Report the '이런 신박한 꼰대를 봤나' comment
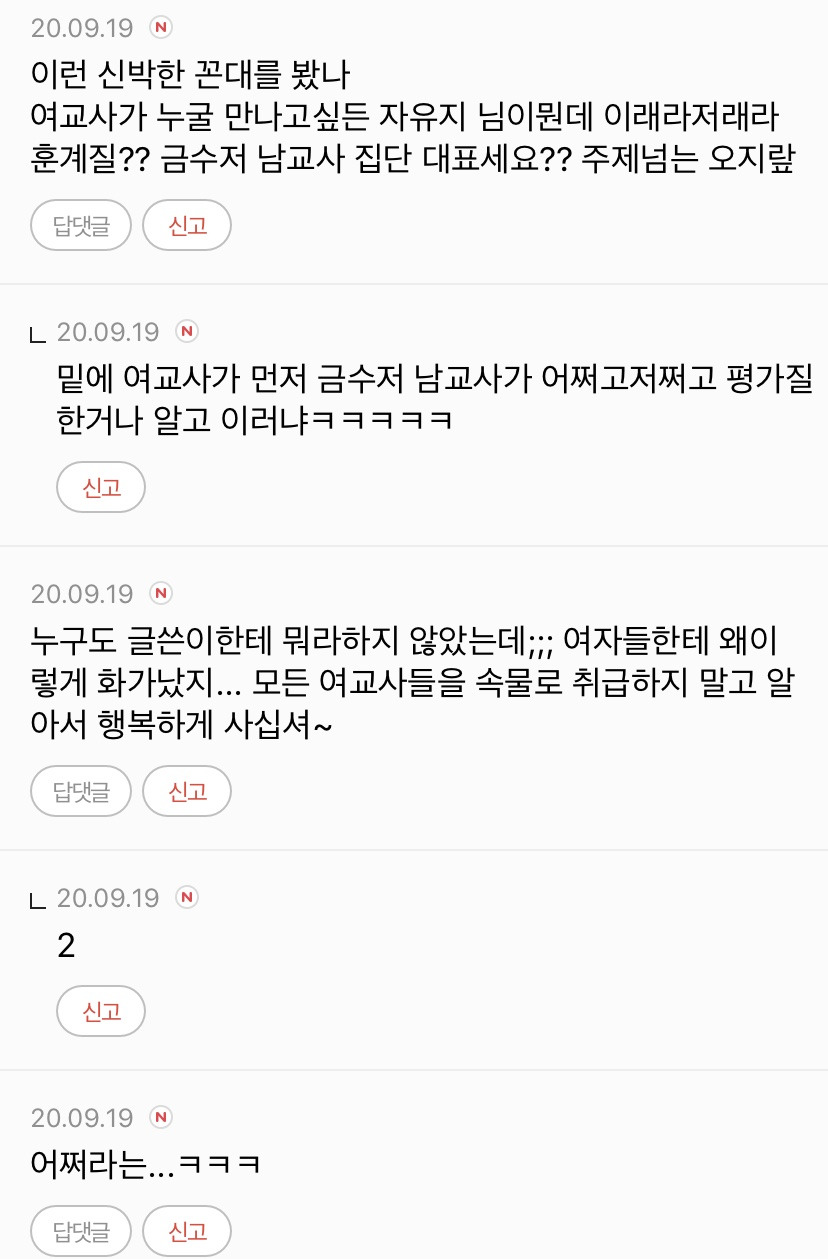 click(187, 226)
